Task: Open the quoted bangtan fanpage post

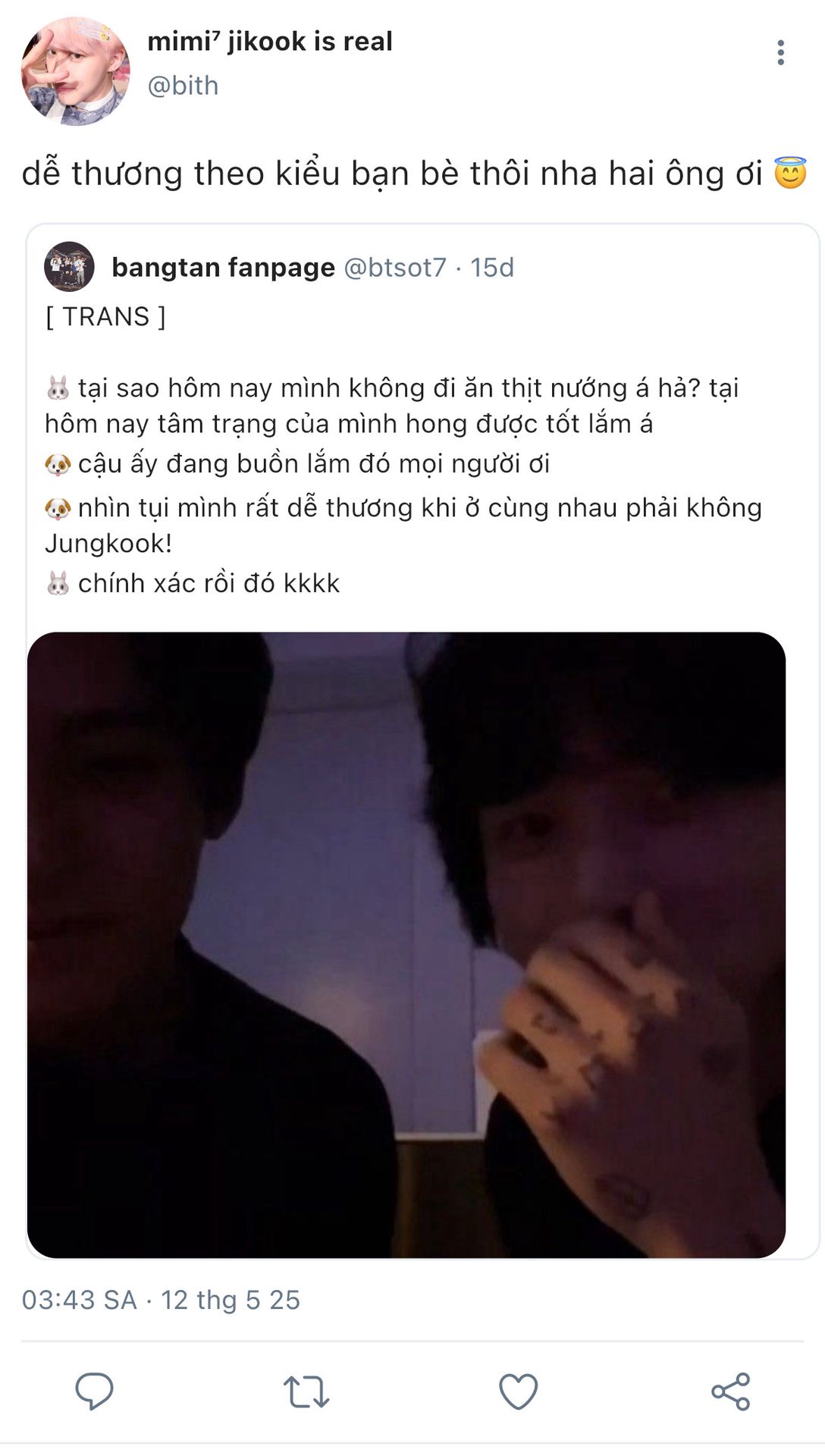Action: (x=423, y=742)
